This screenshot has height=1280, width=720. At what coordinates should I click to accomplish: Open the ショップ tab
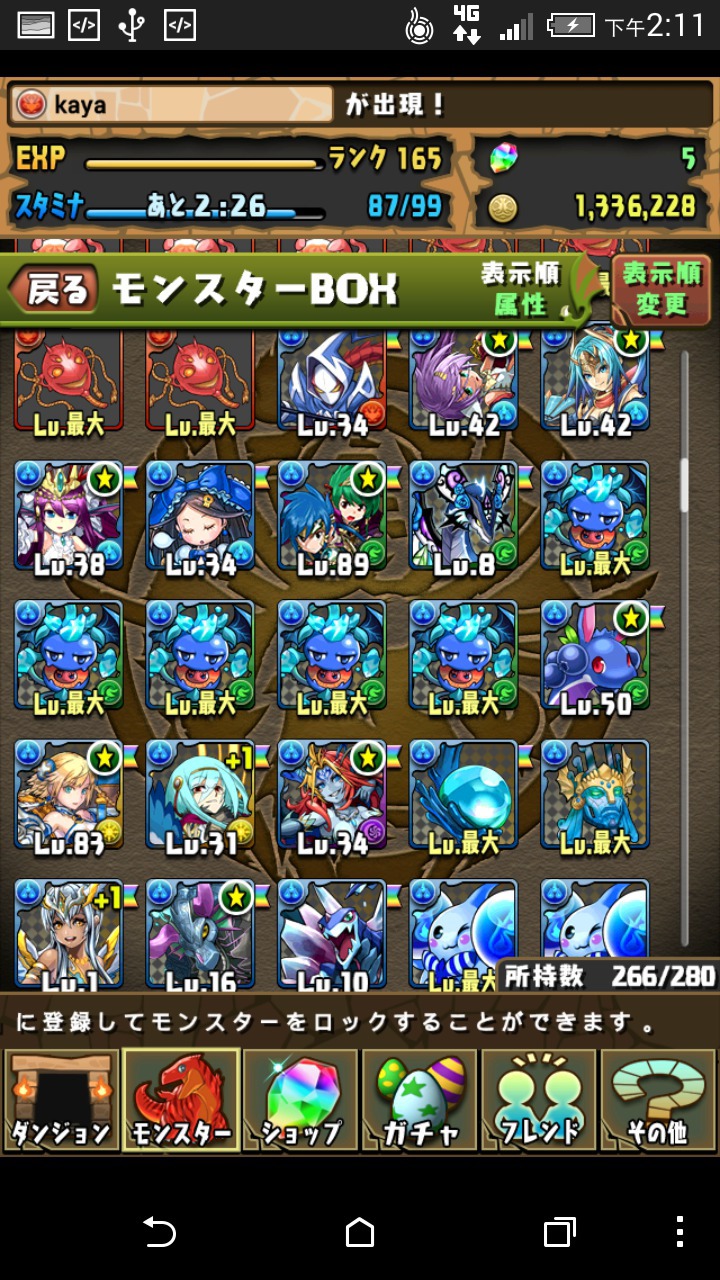click(x=301, y=1100)
